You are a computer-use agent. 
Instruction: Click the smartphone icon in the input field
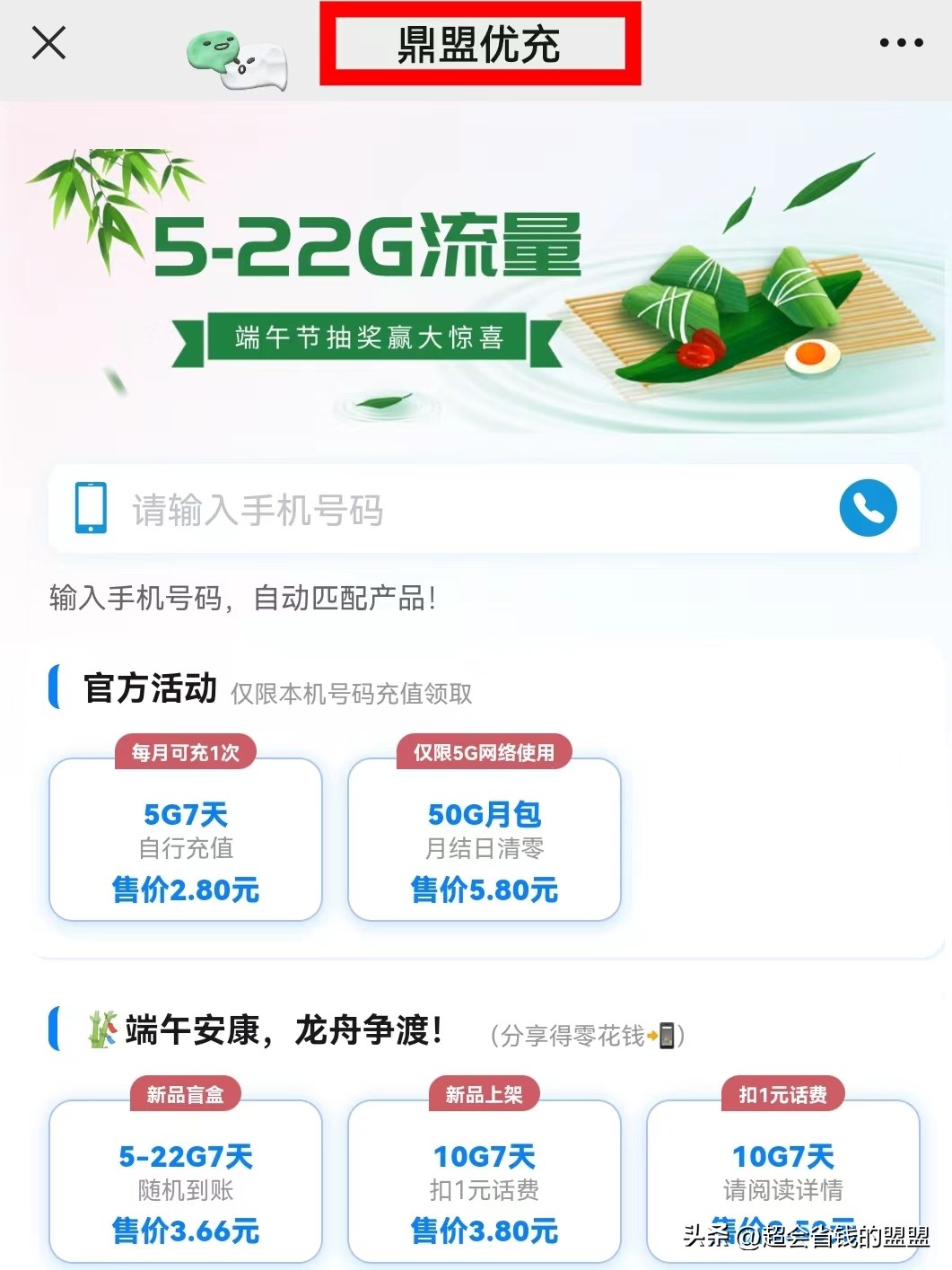tap(90, 508)
